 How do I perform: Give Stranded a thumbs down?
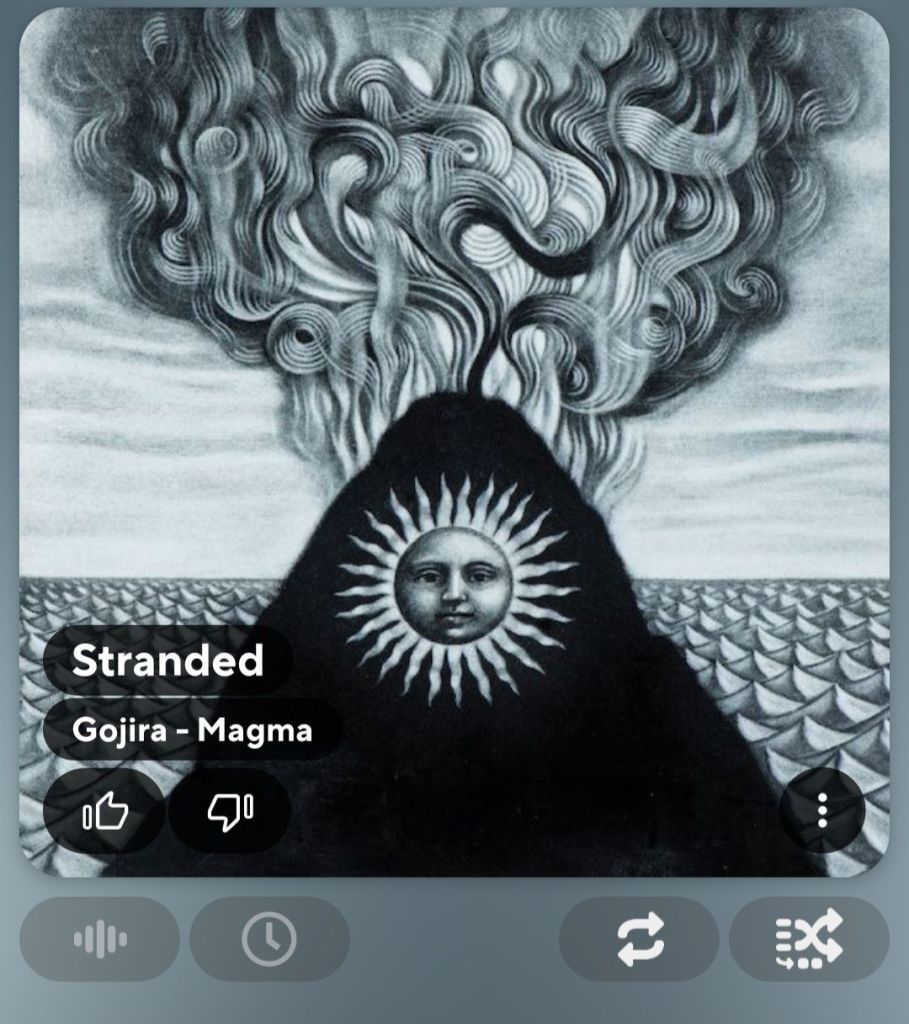pos(230,811)
